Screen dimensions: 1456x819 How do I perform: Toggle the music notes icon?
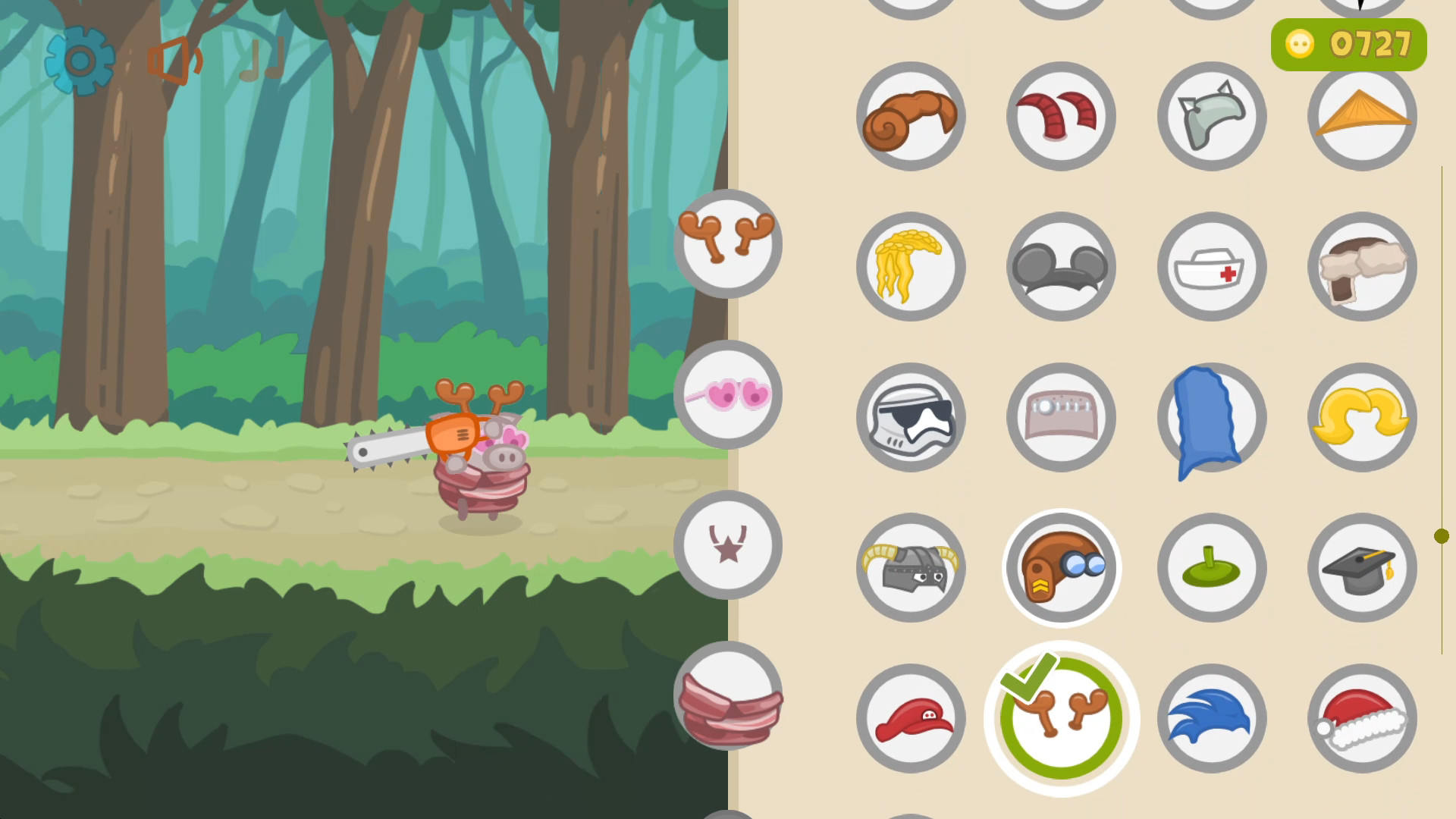tap(263, 59)
